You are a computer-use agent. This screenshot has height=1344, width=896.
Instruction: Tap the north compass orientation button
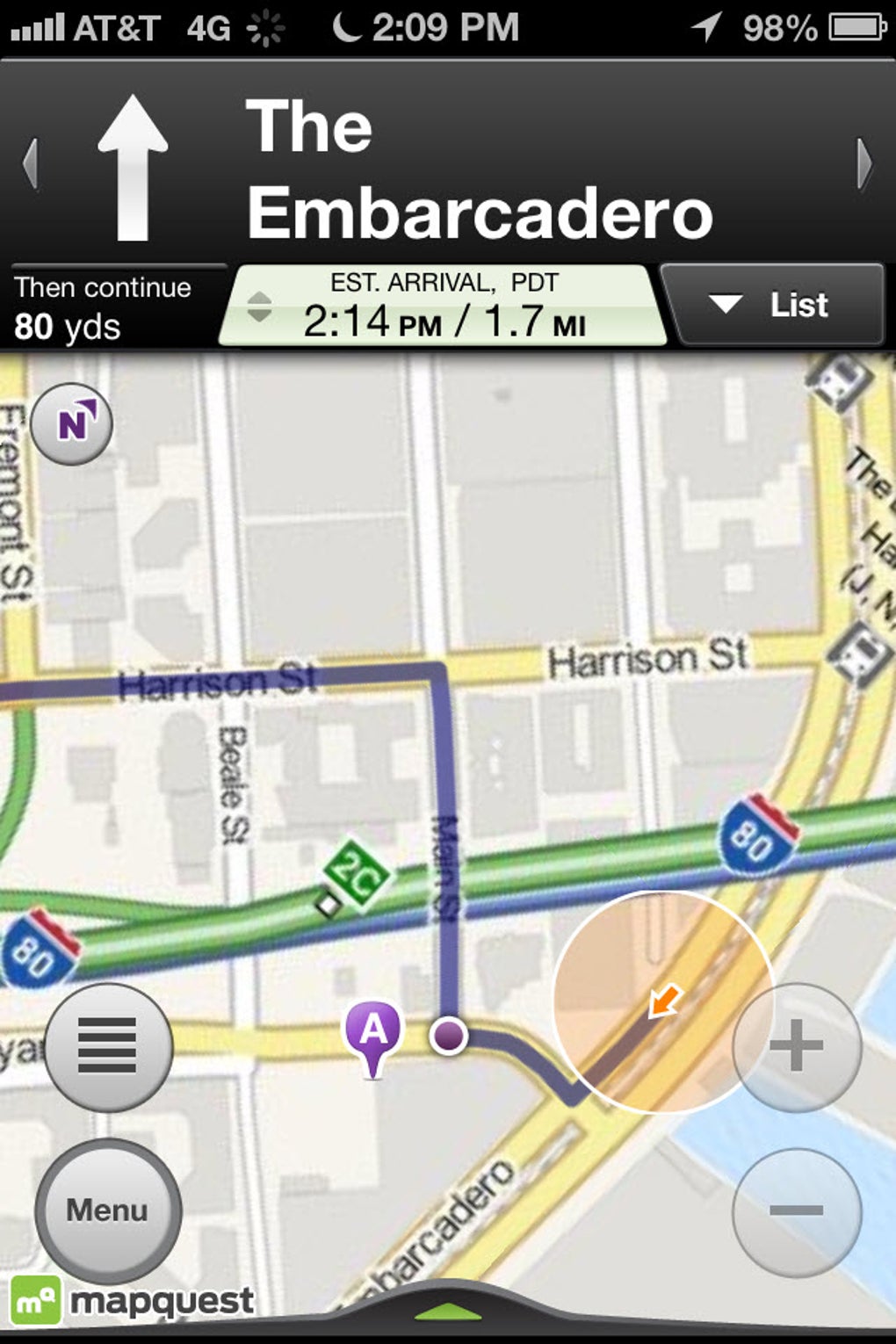click(72, 424)
